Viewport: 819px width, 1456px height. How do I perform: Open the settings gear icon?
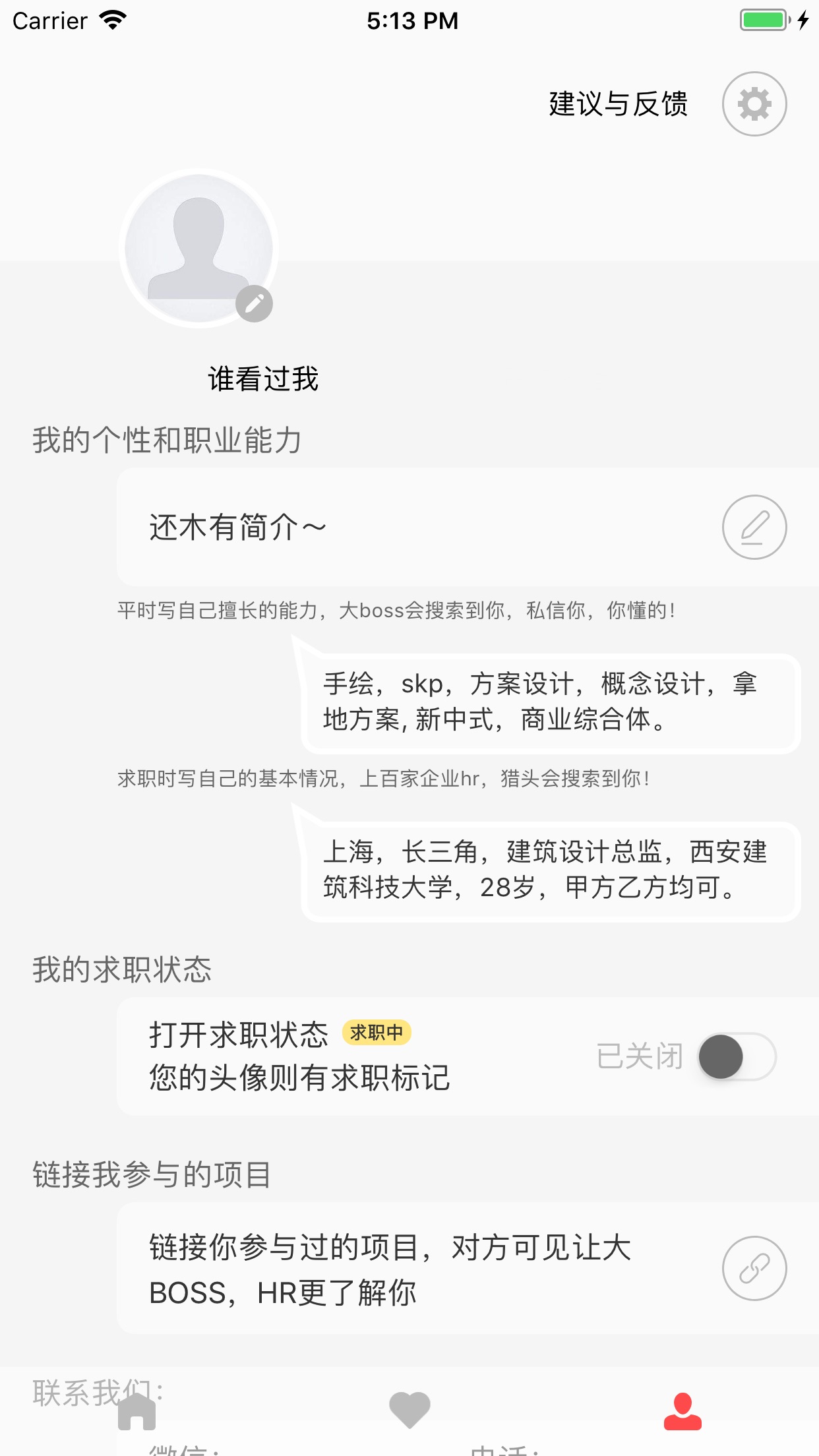[754, 104]
